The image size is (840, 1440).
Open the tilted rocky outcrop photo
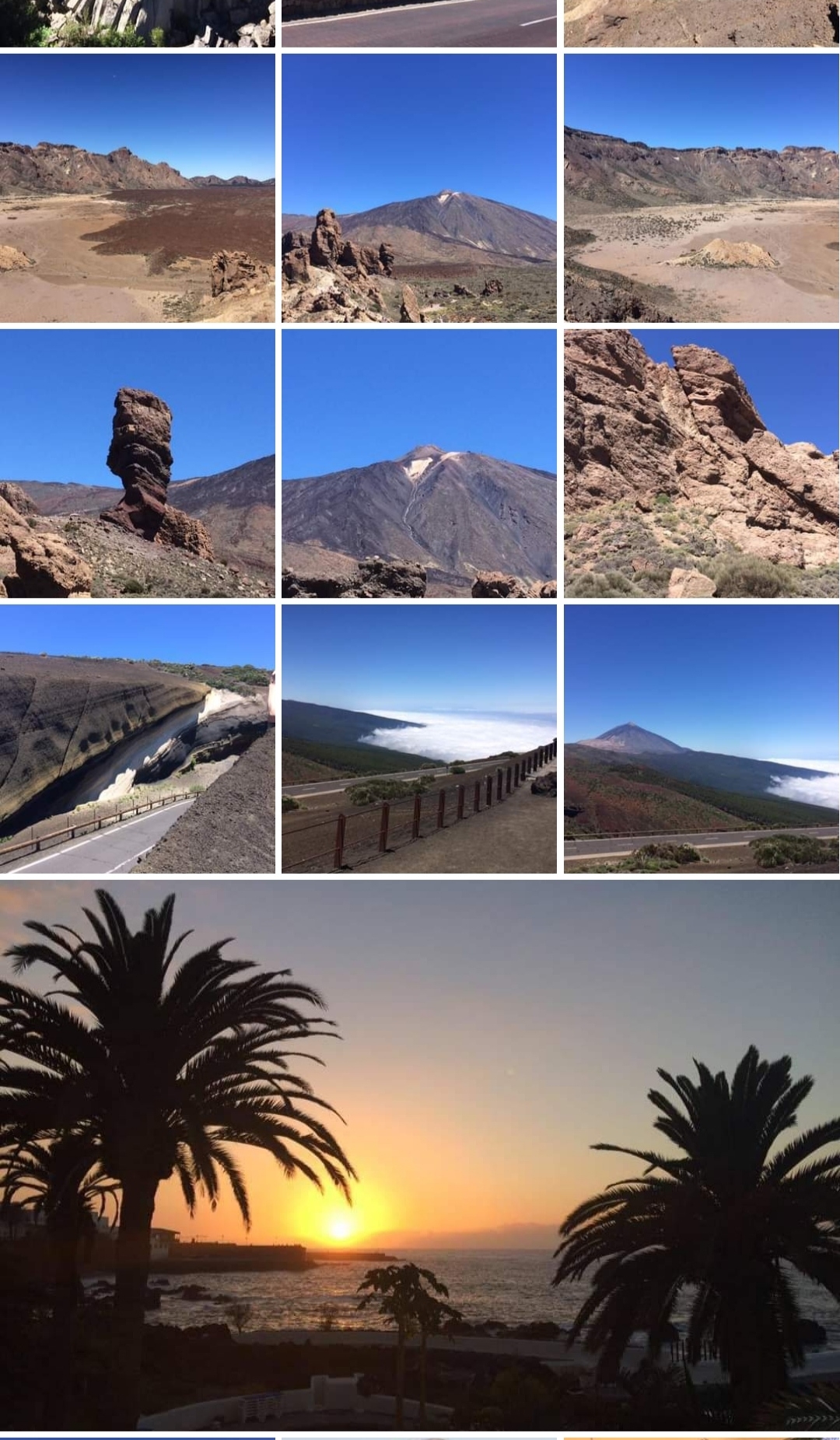point(702,463)
